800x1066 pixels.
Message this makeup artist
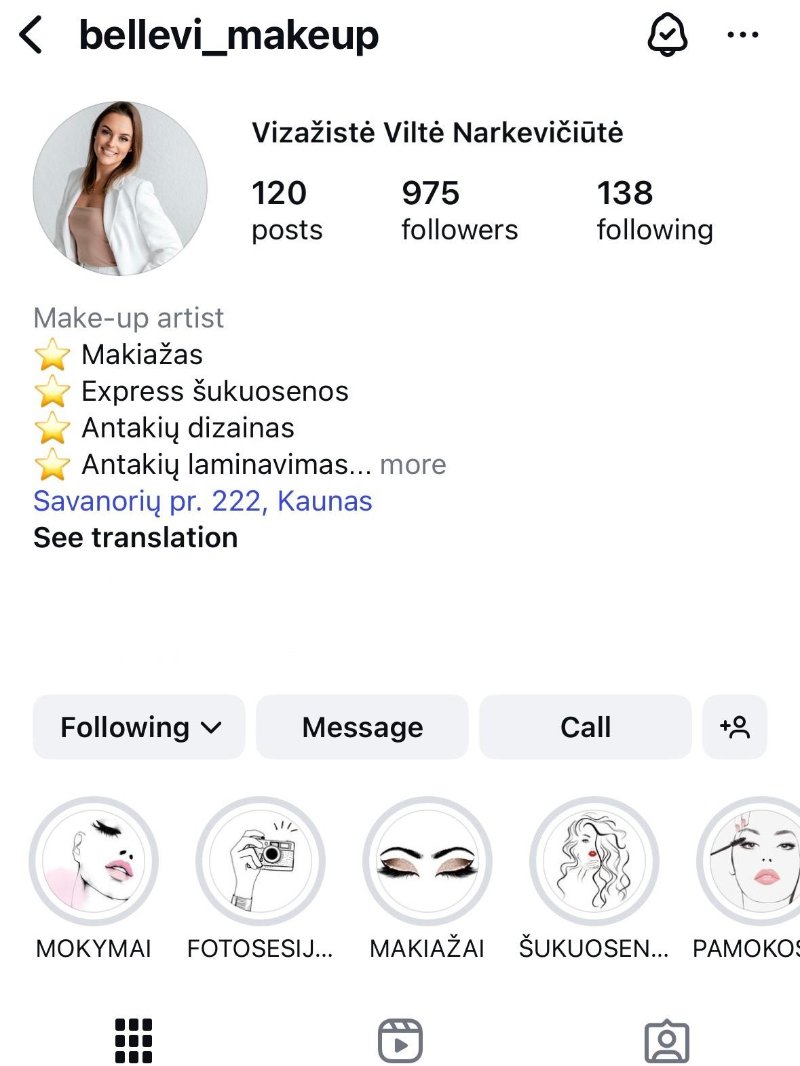coord(362,727)
